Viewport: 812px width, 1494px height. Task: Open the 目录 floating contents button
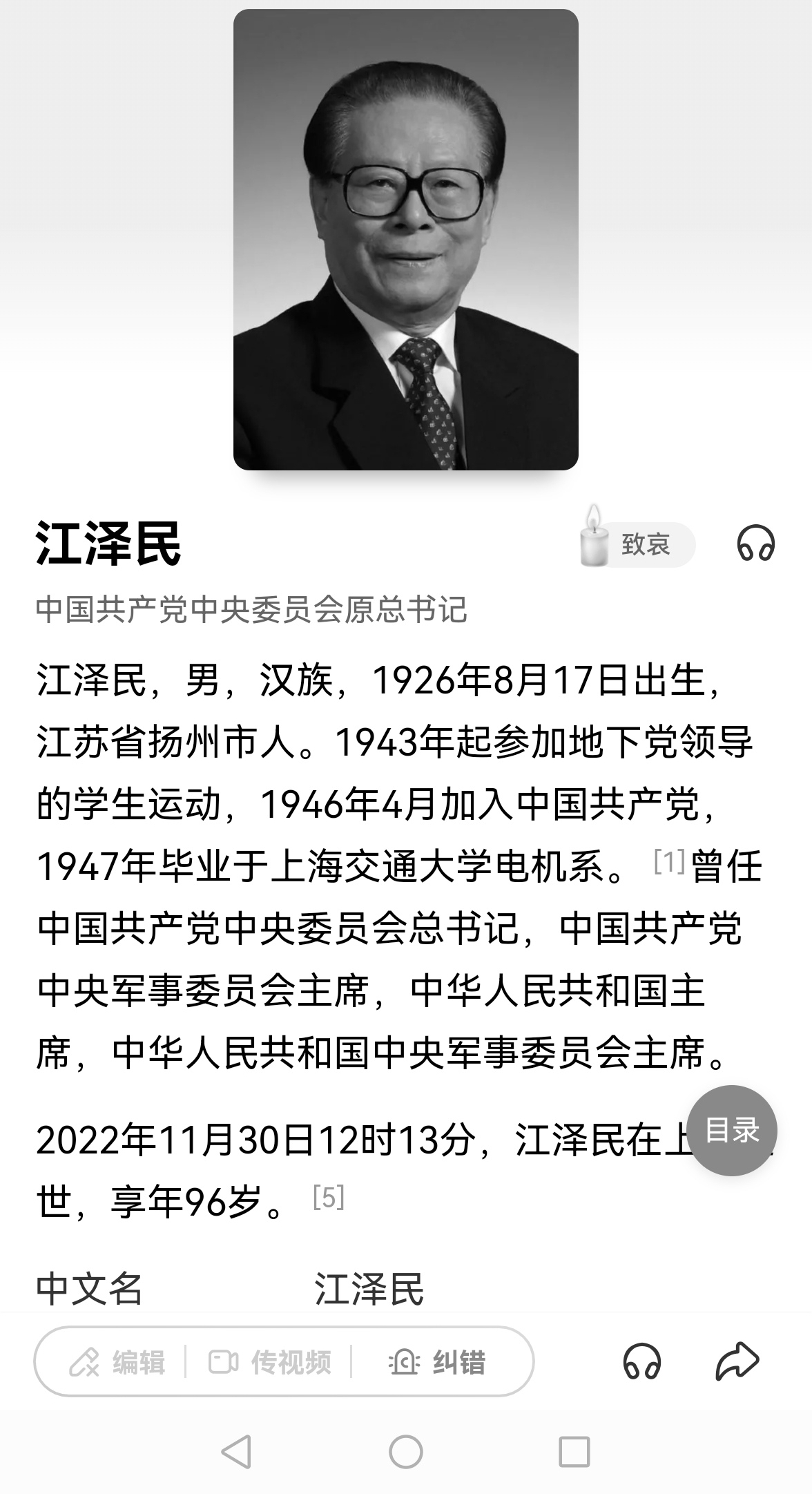pyautogui.click(x=732, y=1130)
